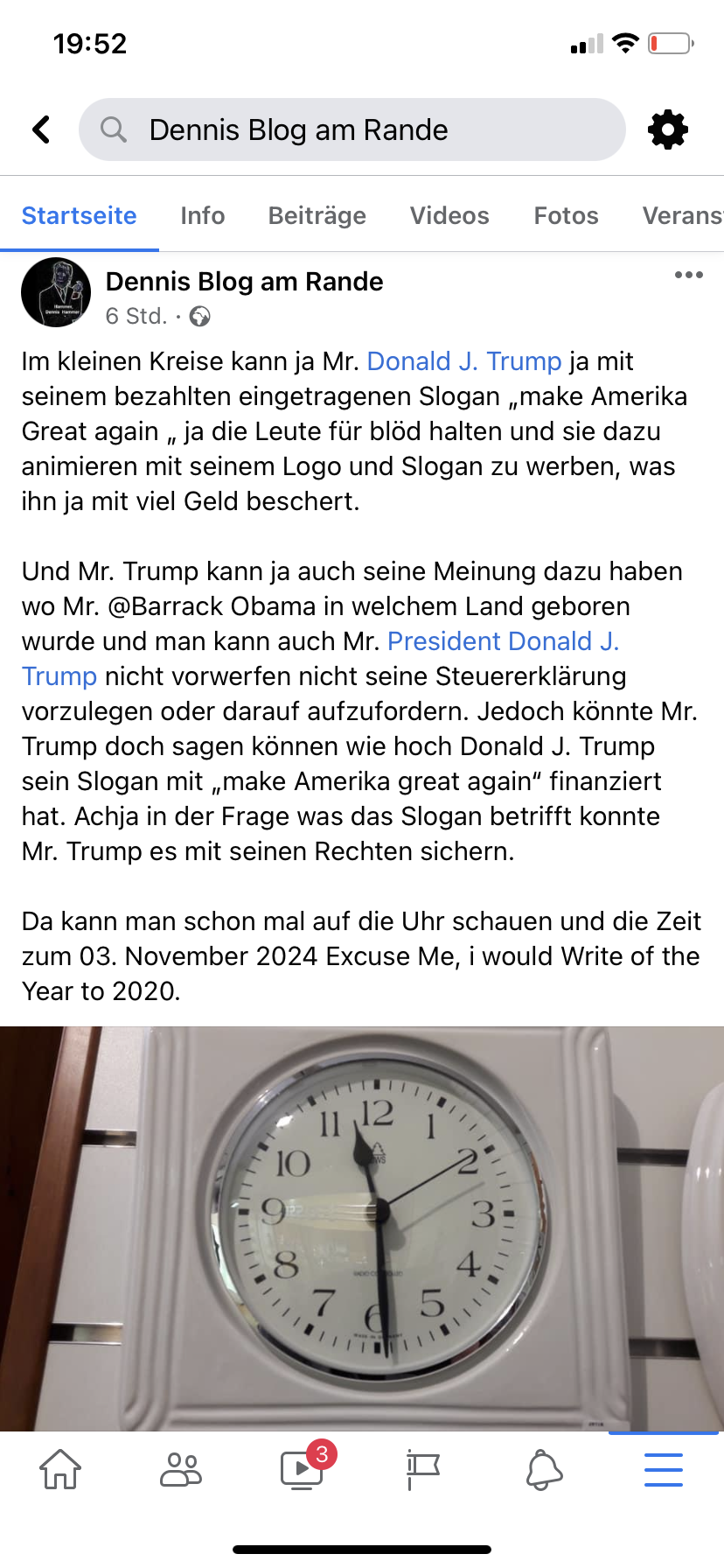Open page settings gear icon
Image resolution: width=724 pixels, height=1568 pixels.
tap(668, 129)
